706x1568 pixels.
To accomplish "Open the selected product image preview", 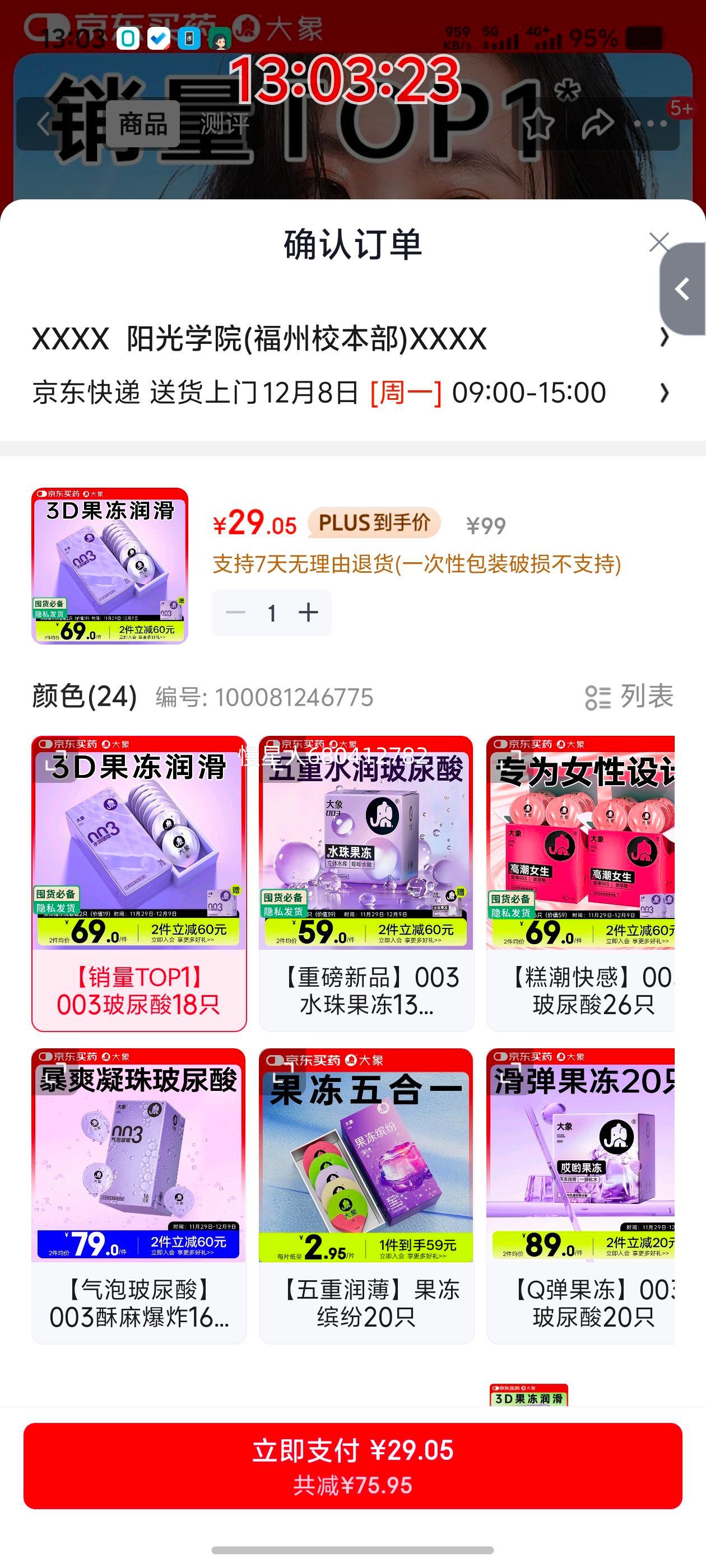I will click(x=110, y=566).
